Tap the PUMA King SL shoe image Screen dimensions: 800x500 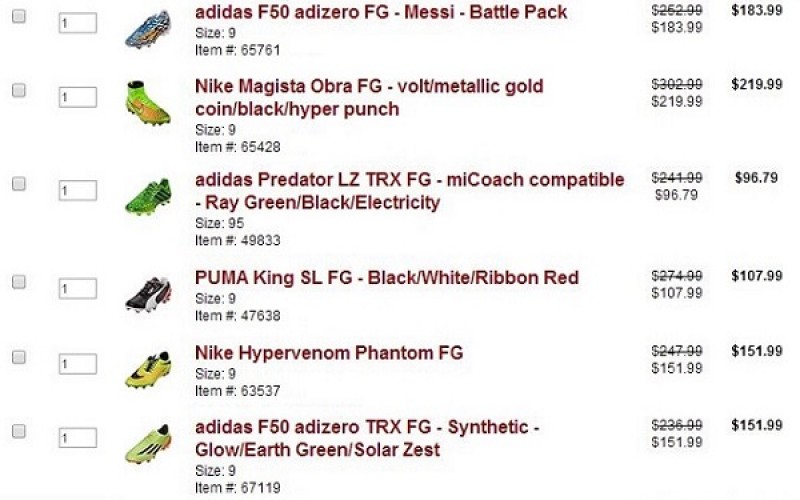[147, 293]
